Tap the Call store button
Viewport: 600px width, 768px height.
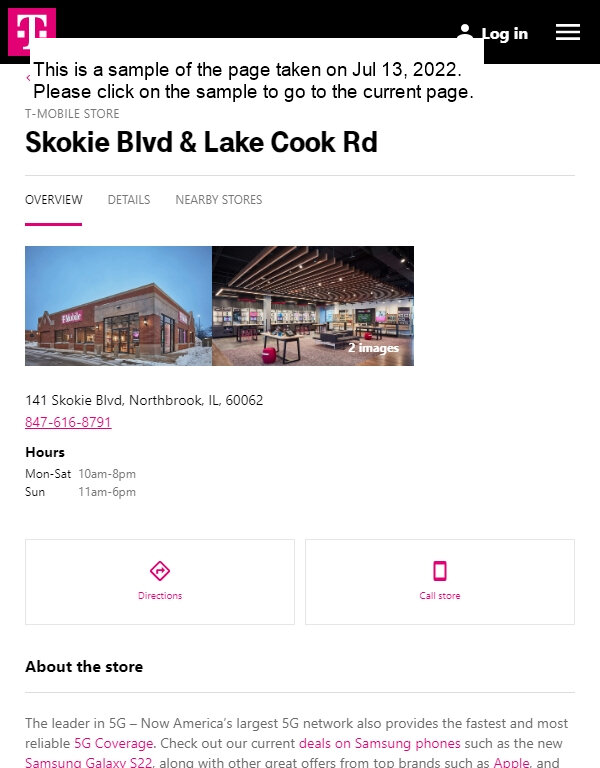click(x=440, y=581)
